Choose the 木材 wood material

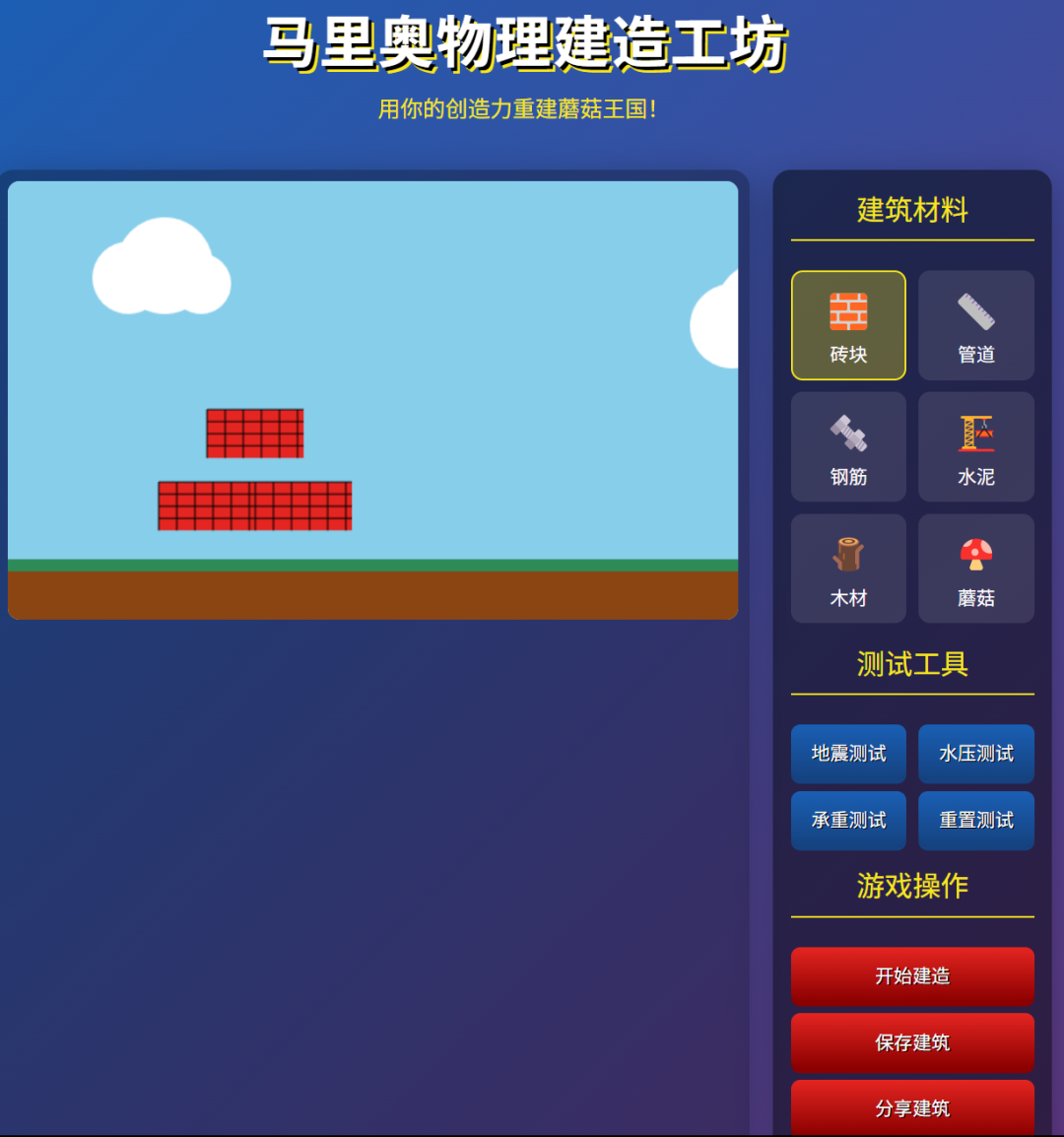(x=848, y=568)
